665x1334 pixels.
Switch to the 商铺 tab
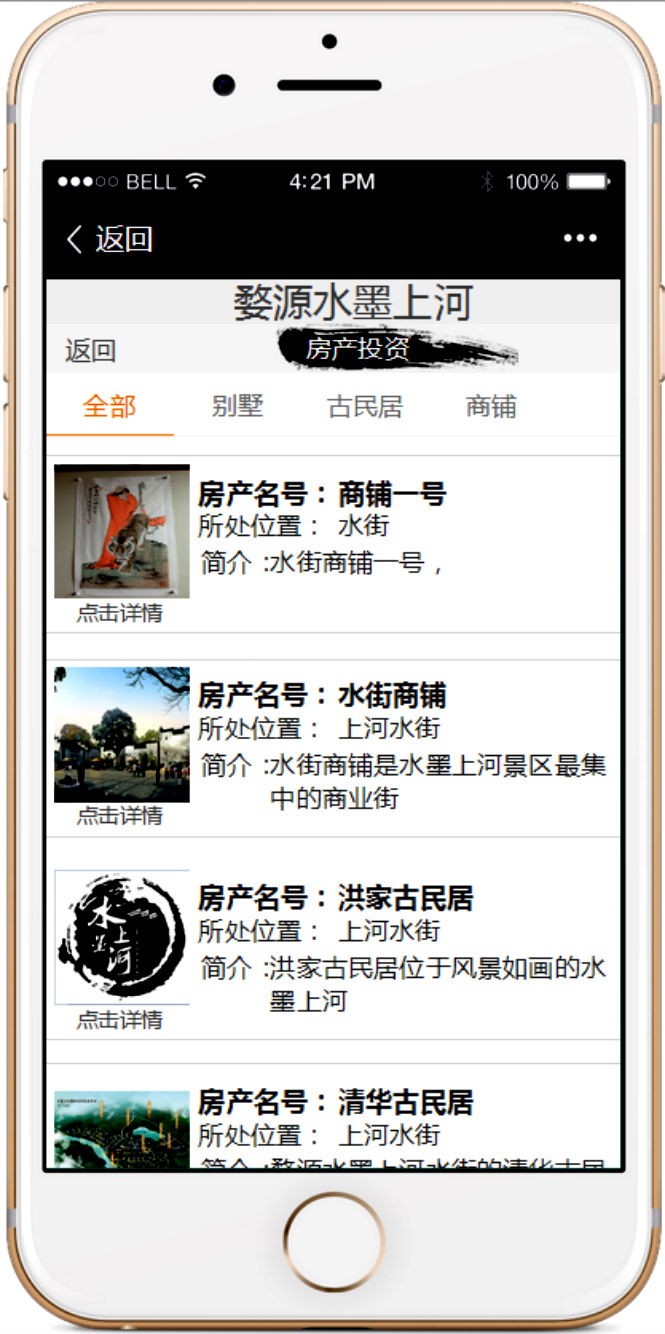tap(491, 407)
